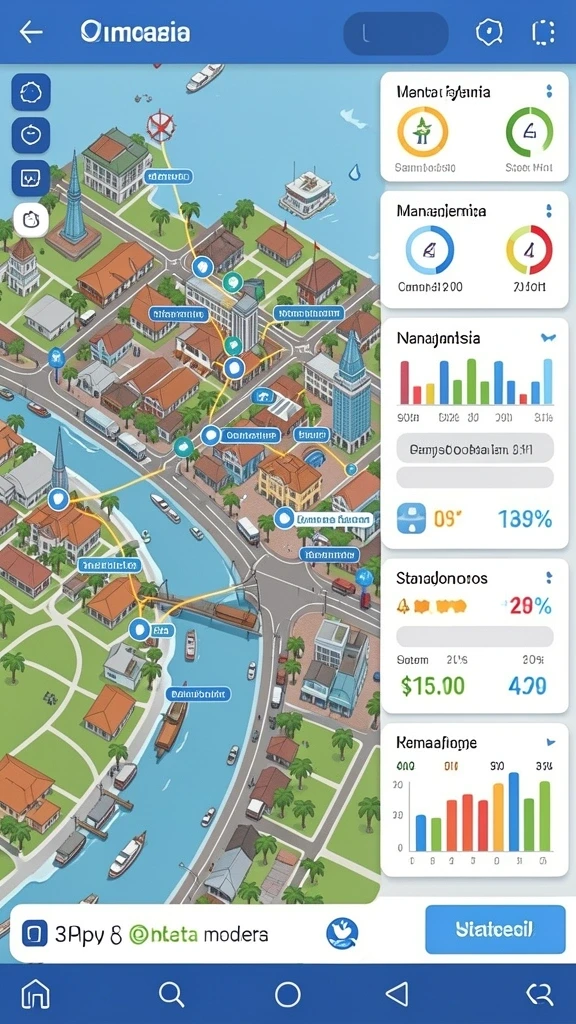Open the search tab in bottom navigation
The height and width of the screenshot is (1024, 576).
click(x=172, y=994)
